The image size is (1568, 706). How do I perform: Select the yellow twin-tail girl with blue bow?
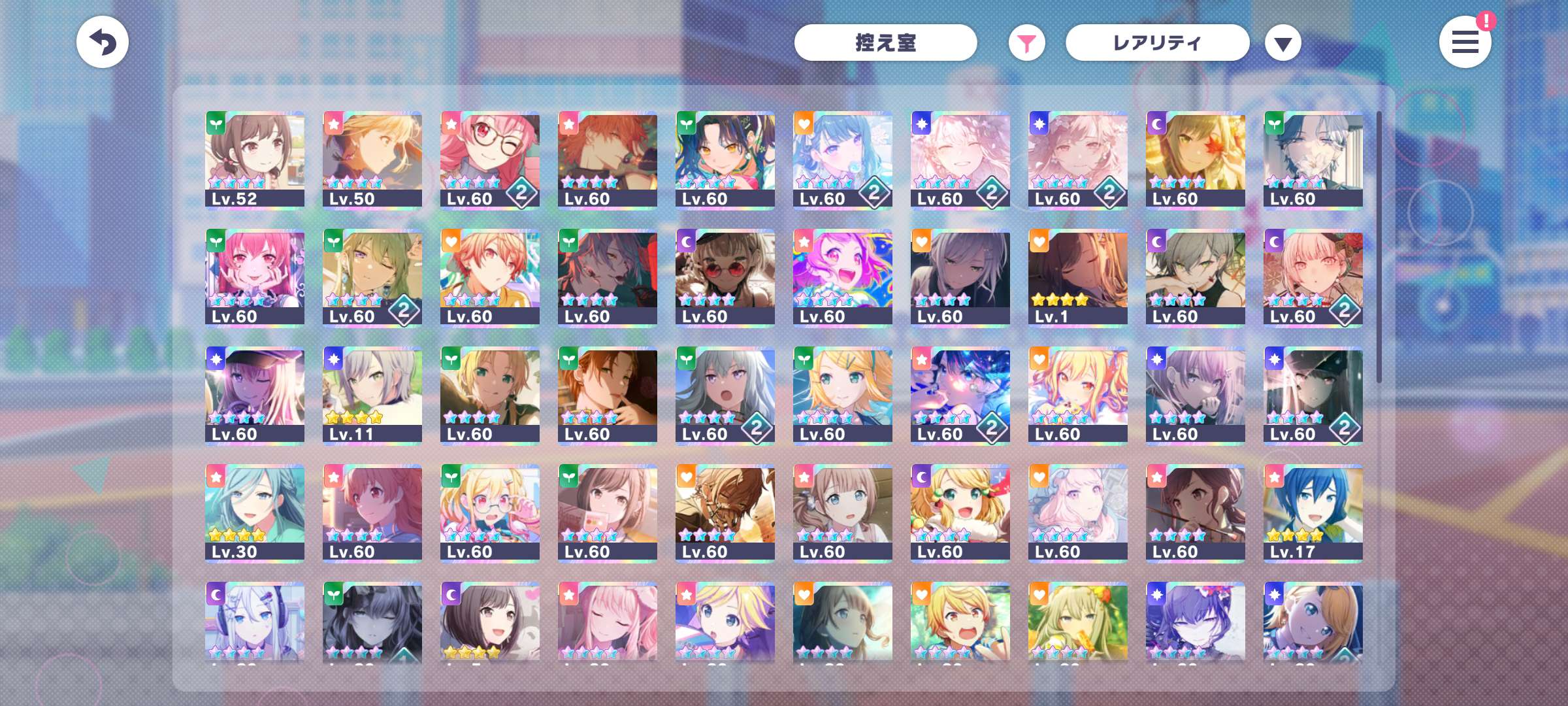tap(842, 394)
